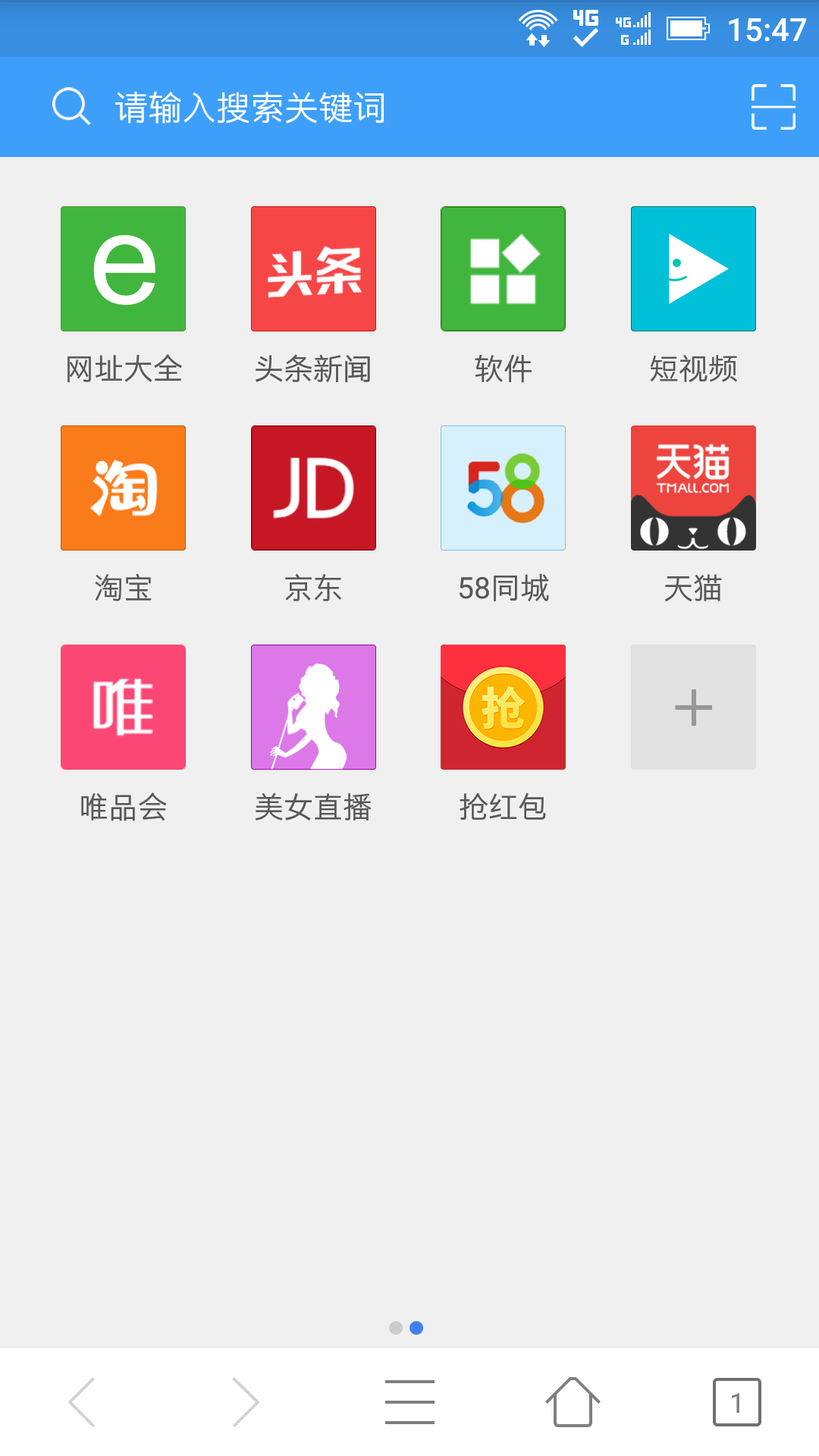Tap the search keyword input field

341,107
